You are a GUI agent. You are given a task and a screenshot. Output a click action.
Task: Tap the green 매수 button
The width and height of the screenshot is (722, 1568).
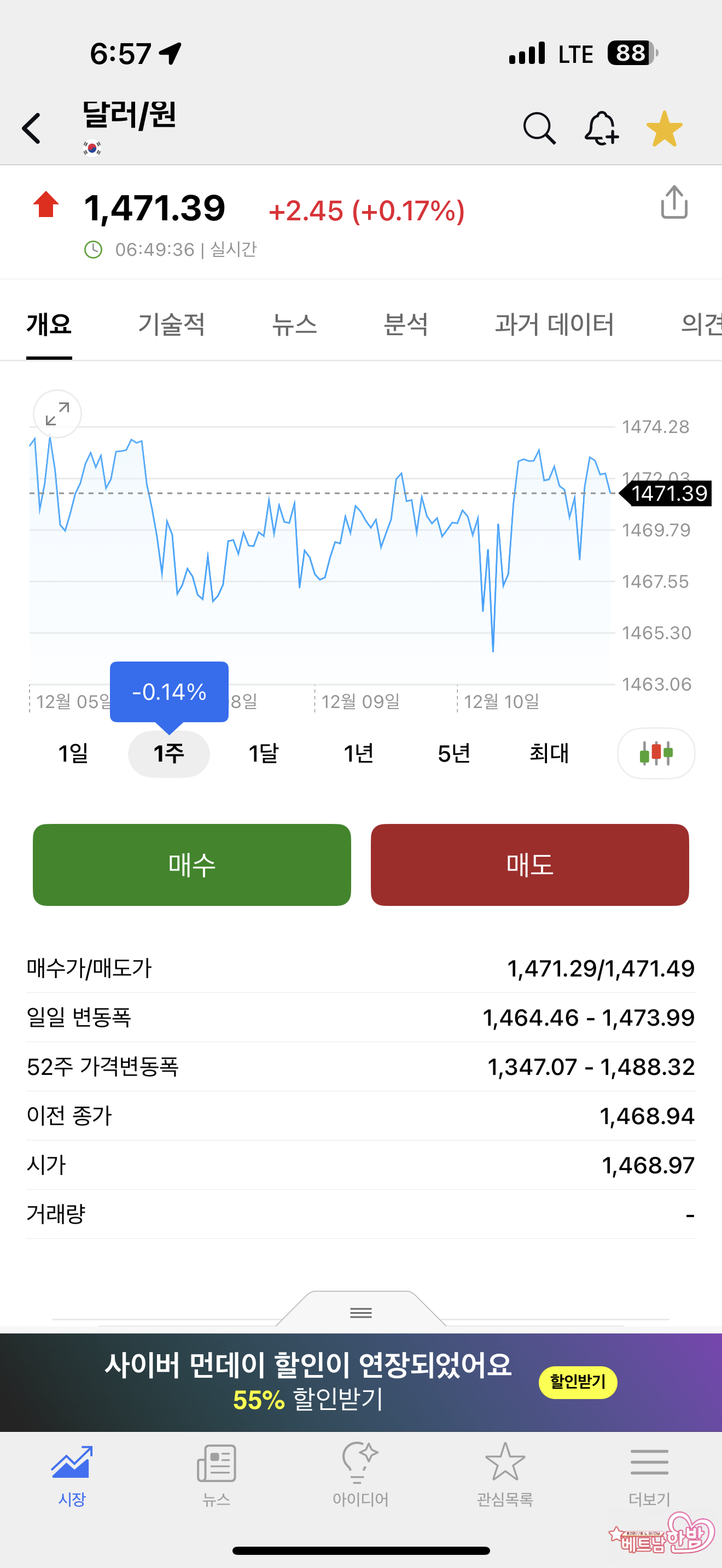(192, 864)
